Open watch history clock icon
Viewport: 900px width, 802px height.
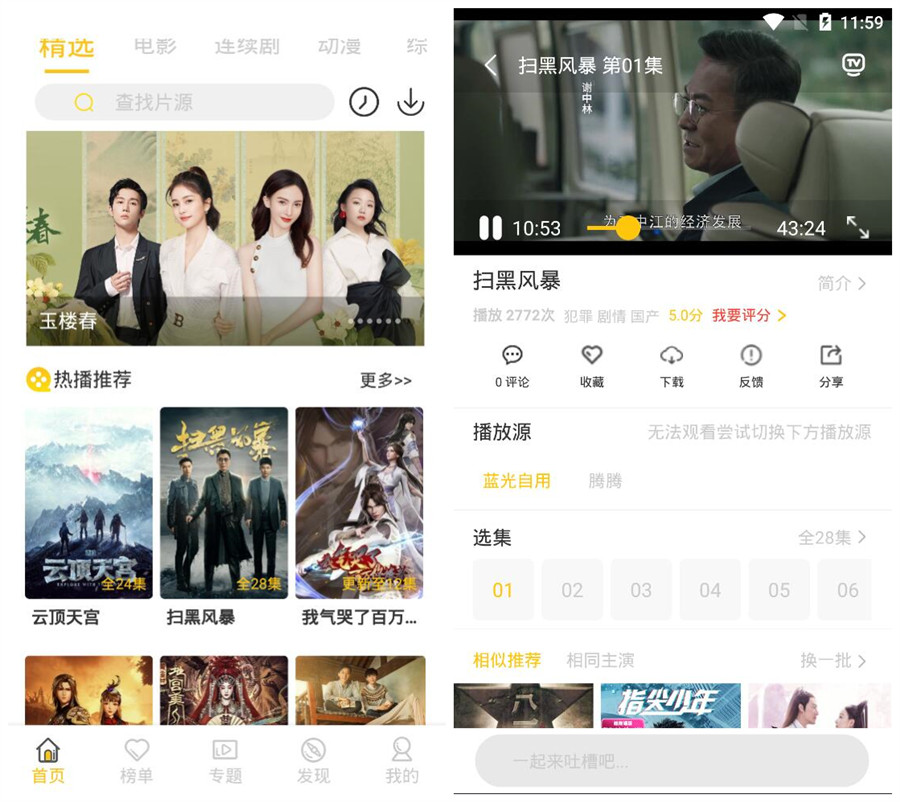[x=364, y=102]
